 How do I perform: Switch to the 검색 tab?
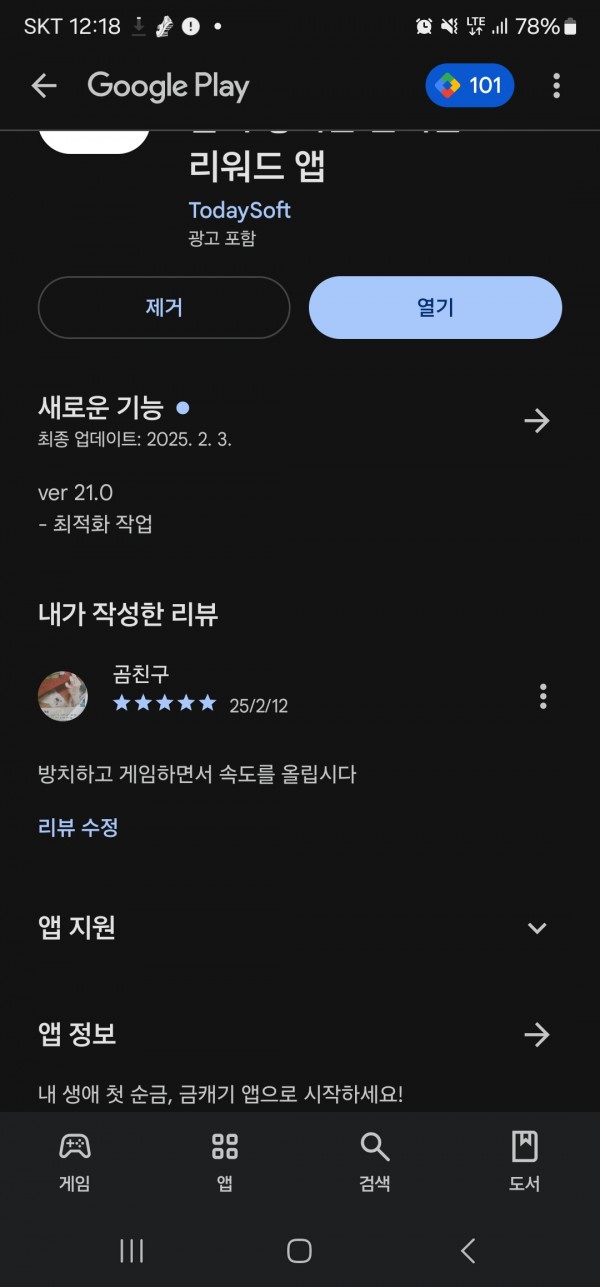(x=374, y=1162)
